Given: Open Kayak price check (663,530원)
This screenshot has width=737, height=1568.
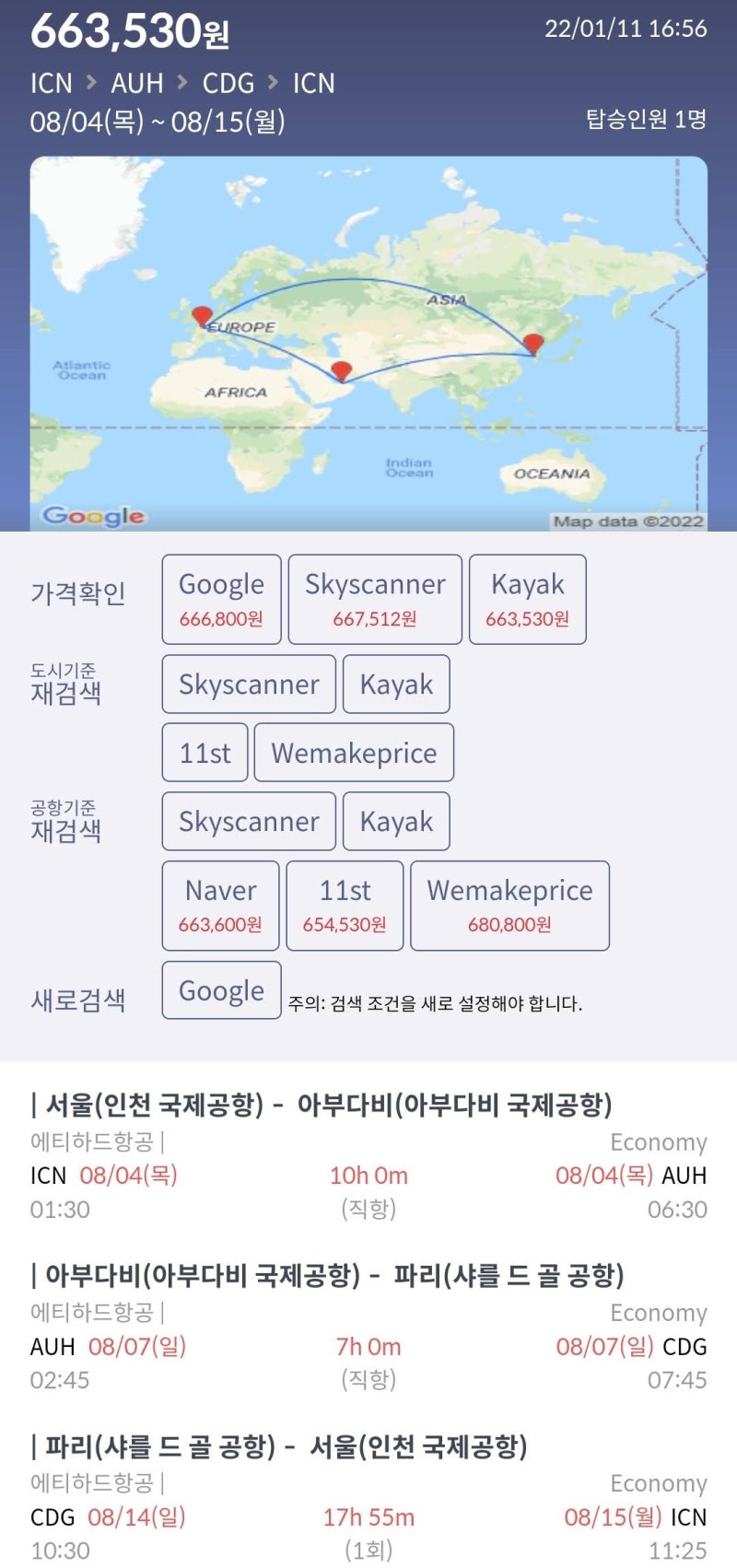Looking at the screenshot, I should [527, 599].
